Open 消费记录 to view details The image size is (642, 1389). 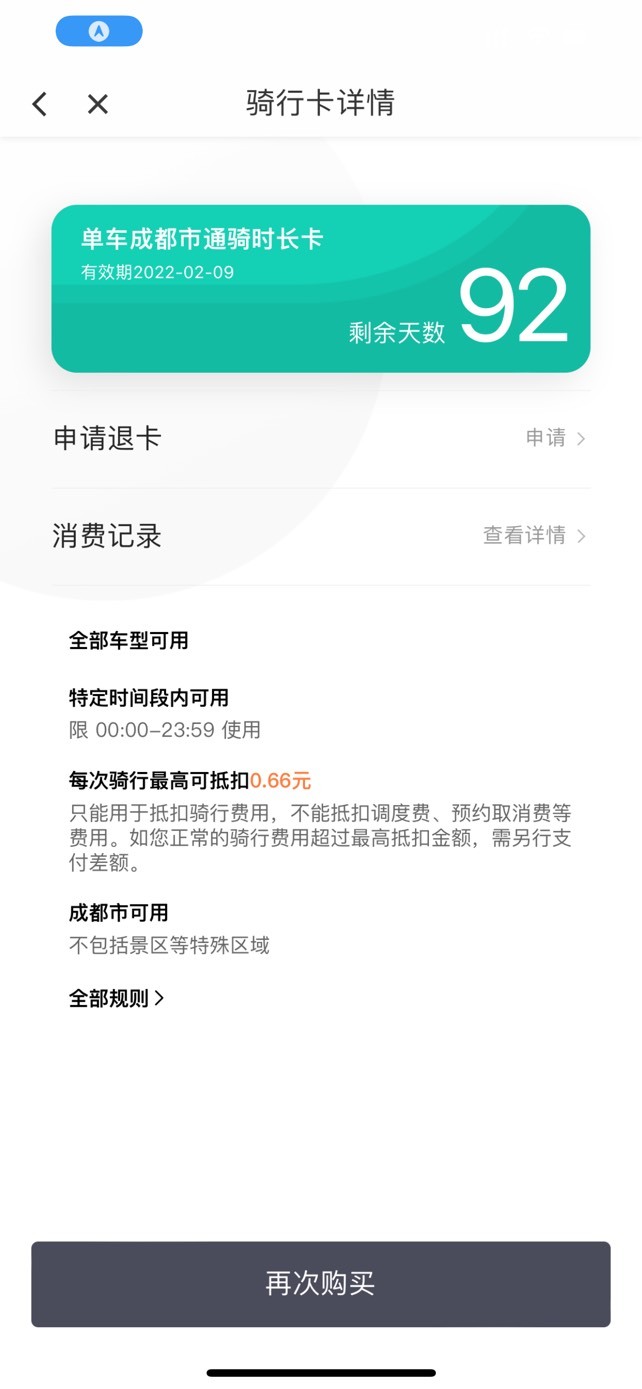[321, 536]
